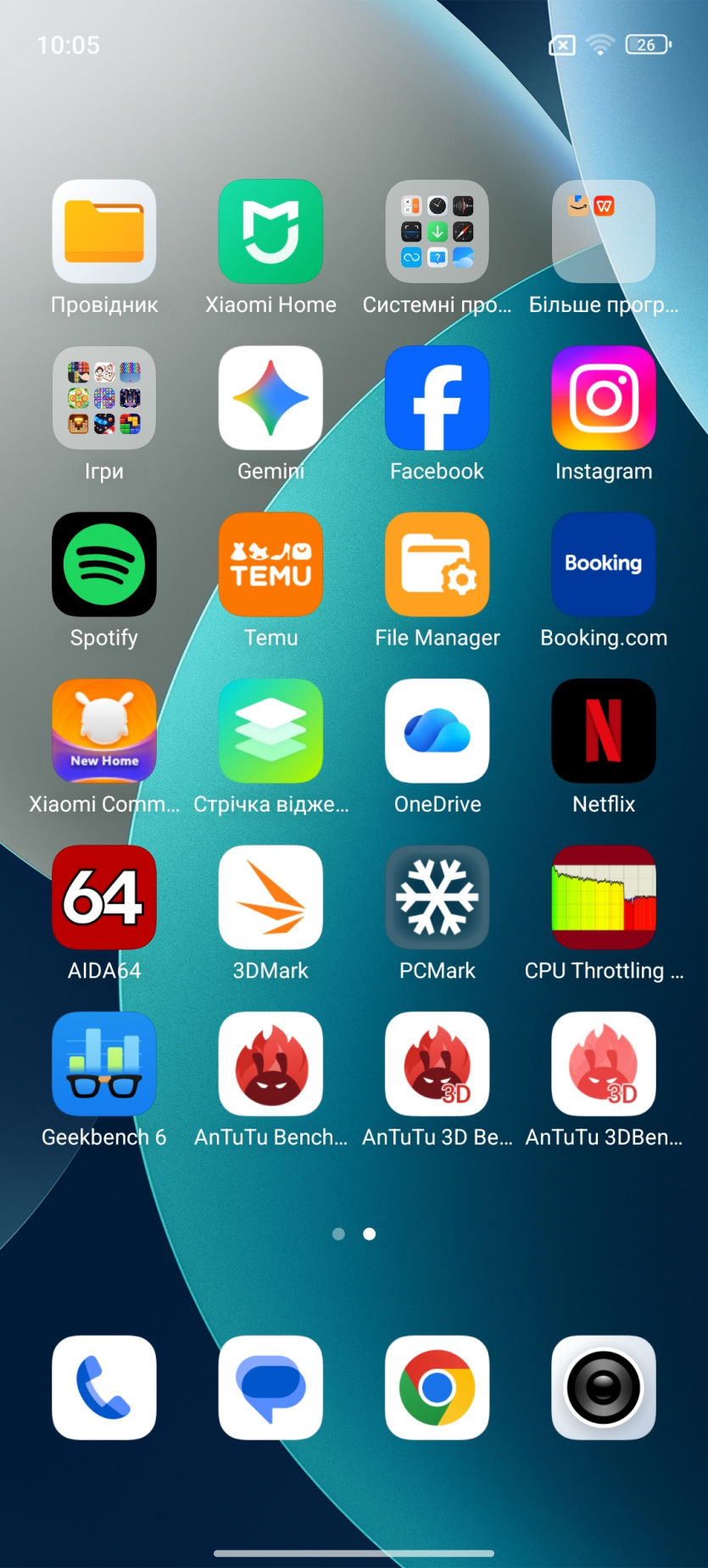708x1568 pixels.
Task: Open the Phone dialer in dock
Action: [104, 1387]
